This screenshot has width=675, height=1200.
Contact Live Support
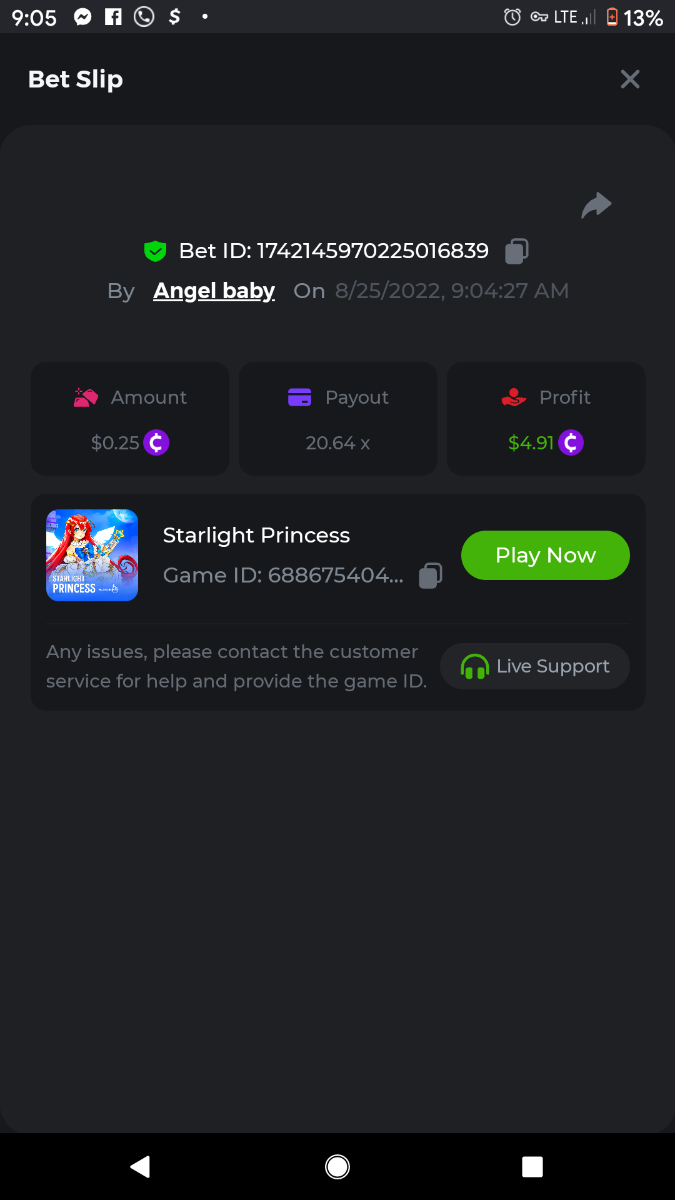(x=535, y=666)
